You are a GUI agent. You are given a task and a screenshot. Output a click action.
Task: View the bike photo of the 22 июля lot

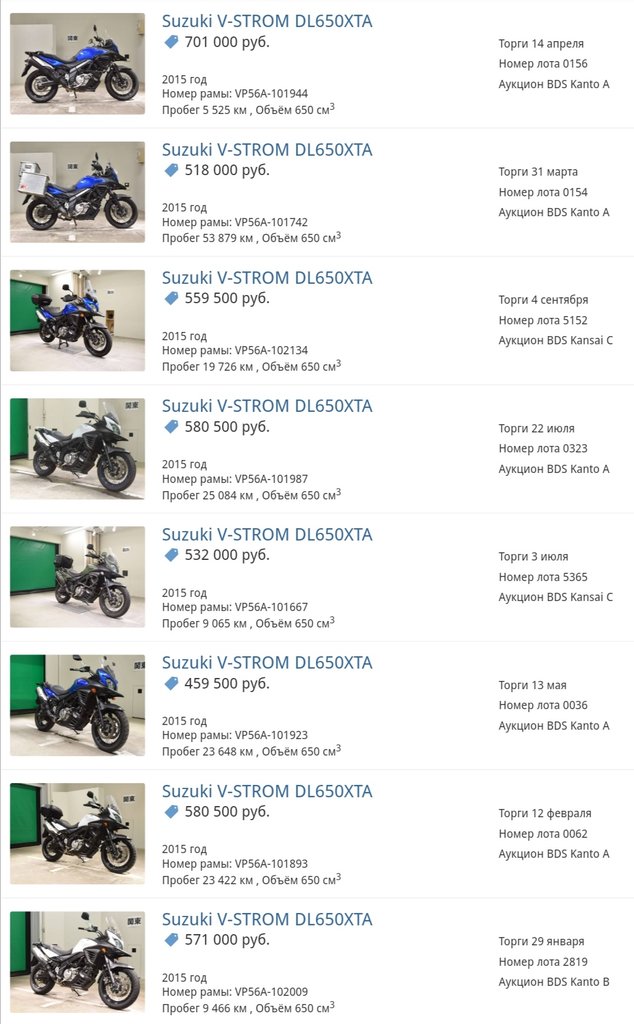(x=77, y=448)
